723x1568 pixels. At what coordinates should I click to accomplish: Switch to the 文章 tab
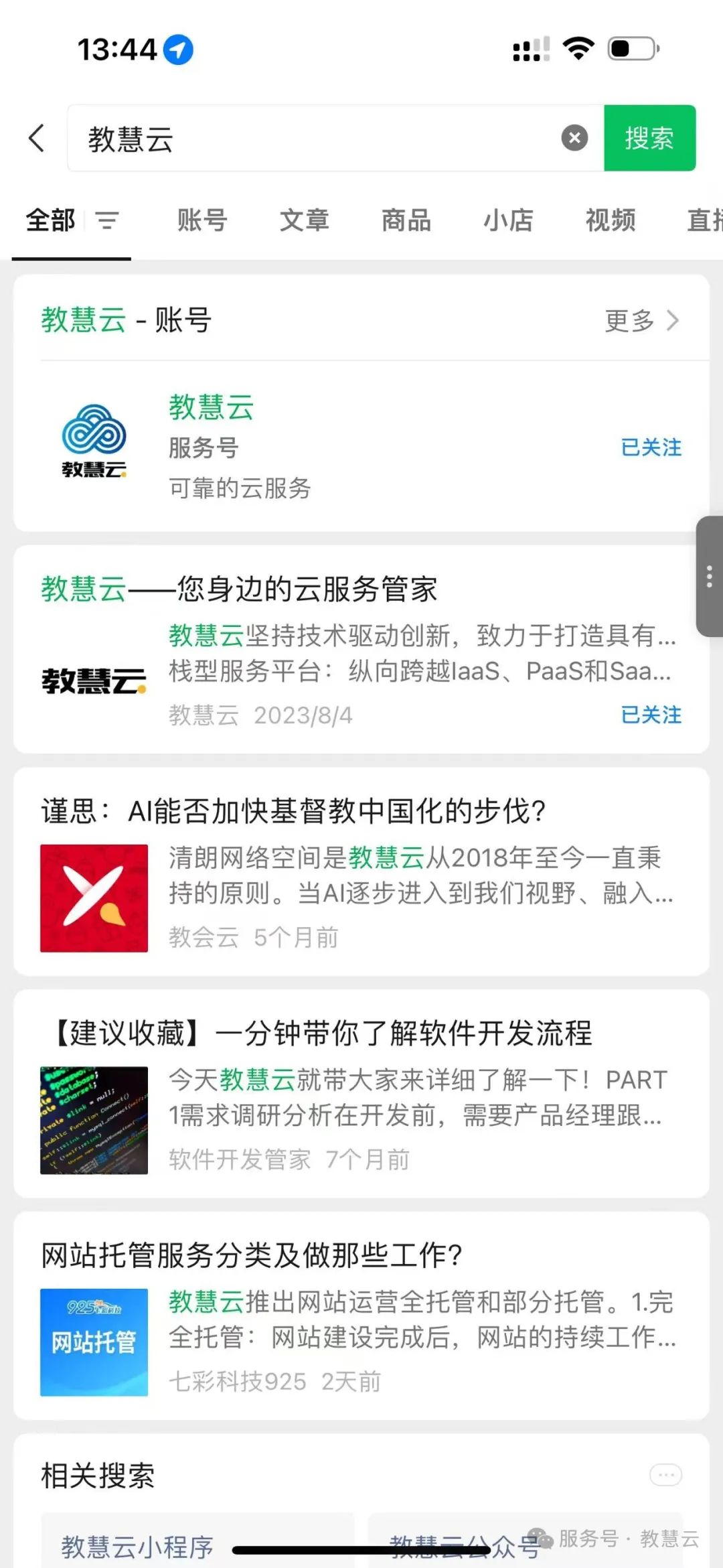[304, 220]
